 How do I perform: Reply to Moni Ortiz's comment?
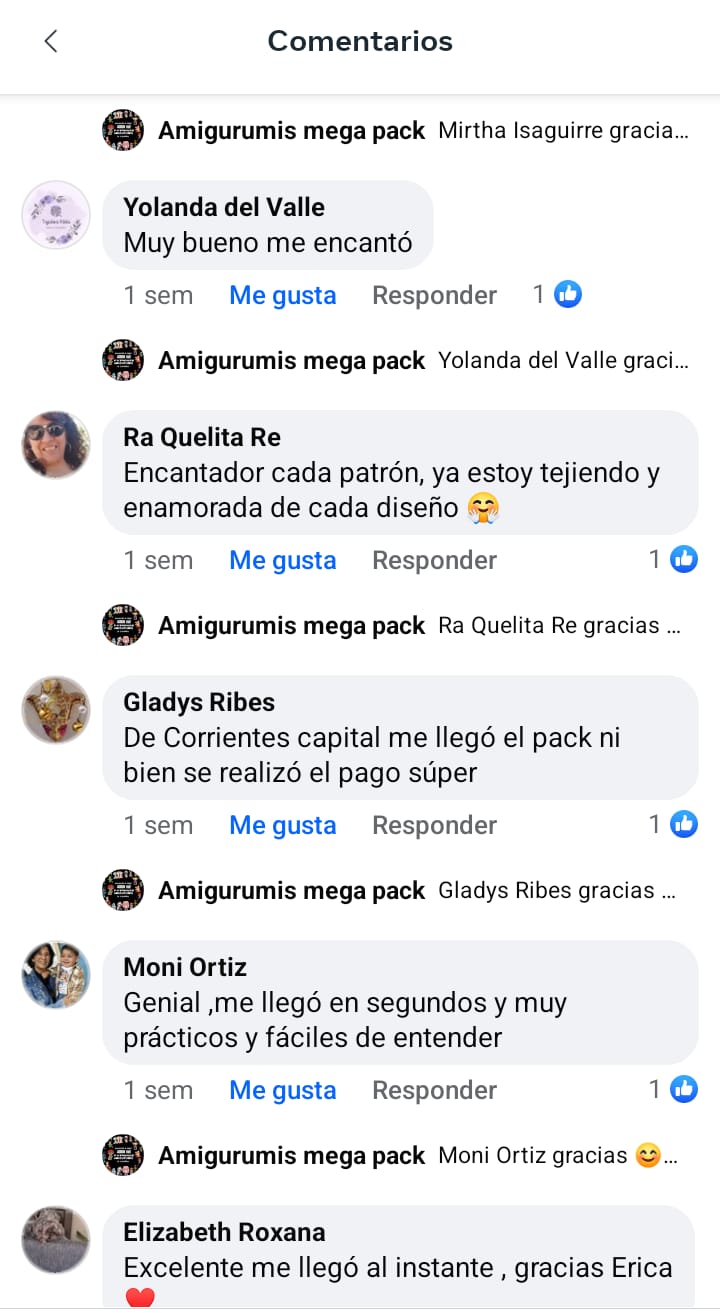(x=434, y=1090)
